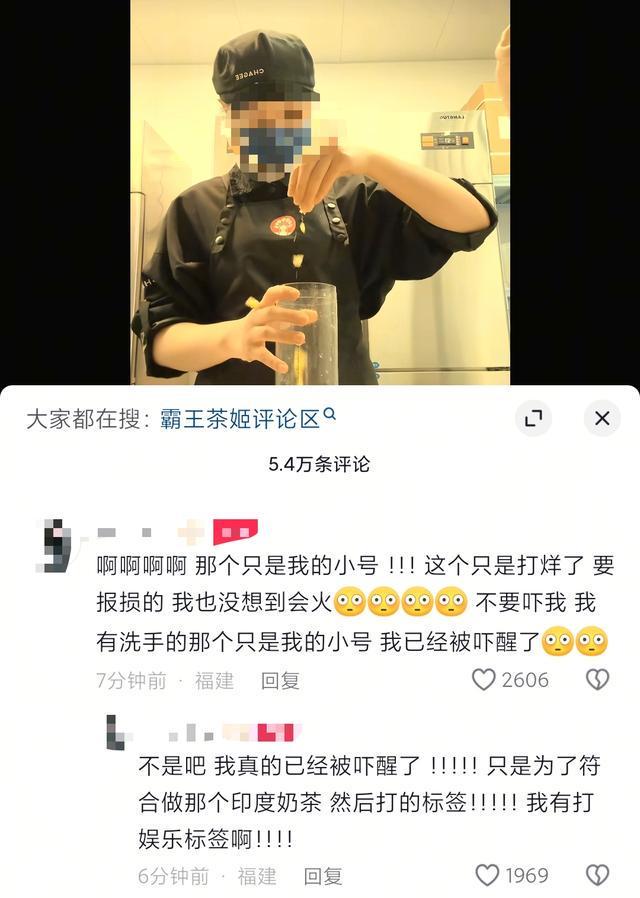Screen dimensions: 640x898
Task: Reply to the comment posted 7分钟前
Action: 280,680
